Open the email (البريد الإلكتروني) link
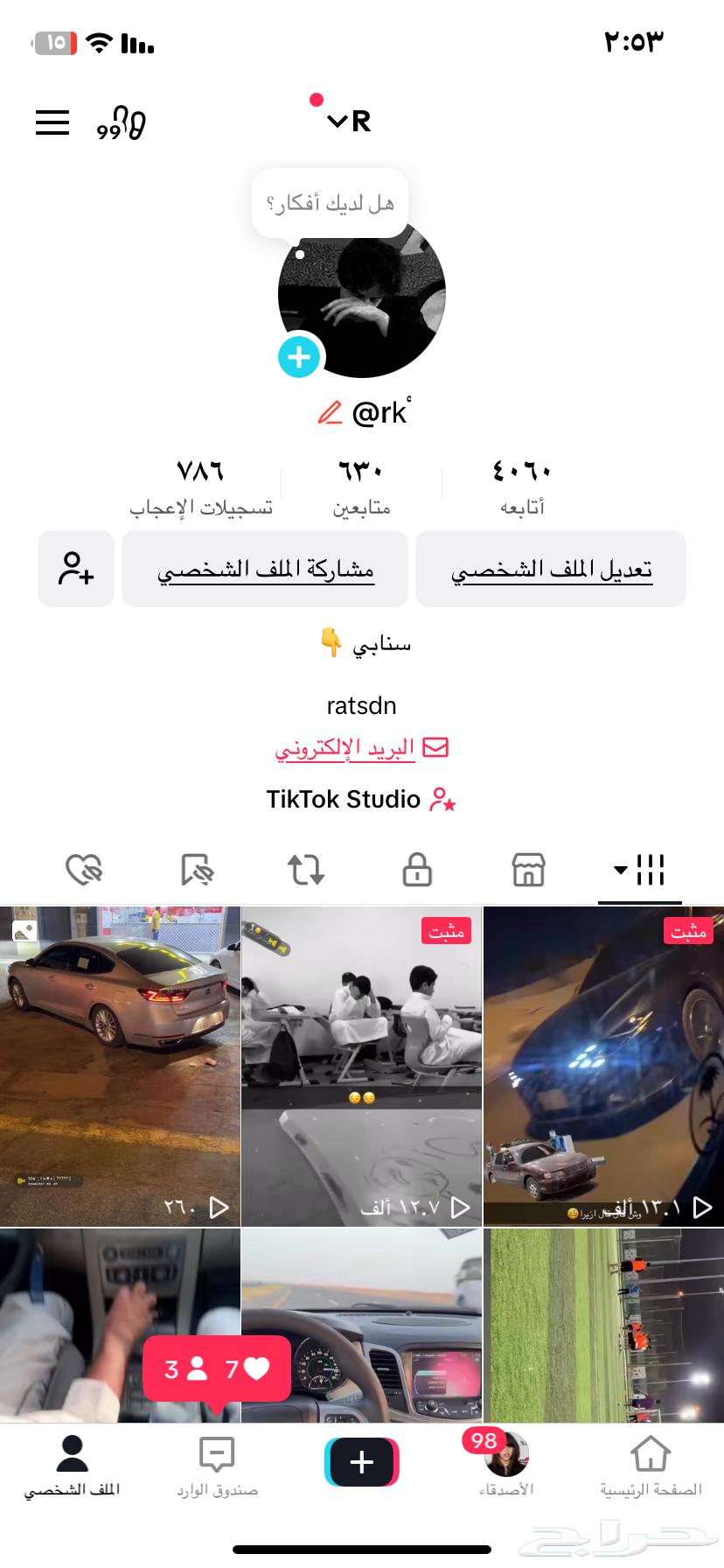This screenshot has width=724, height=1568. (361, 746)
